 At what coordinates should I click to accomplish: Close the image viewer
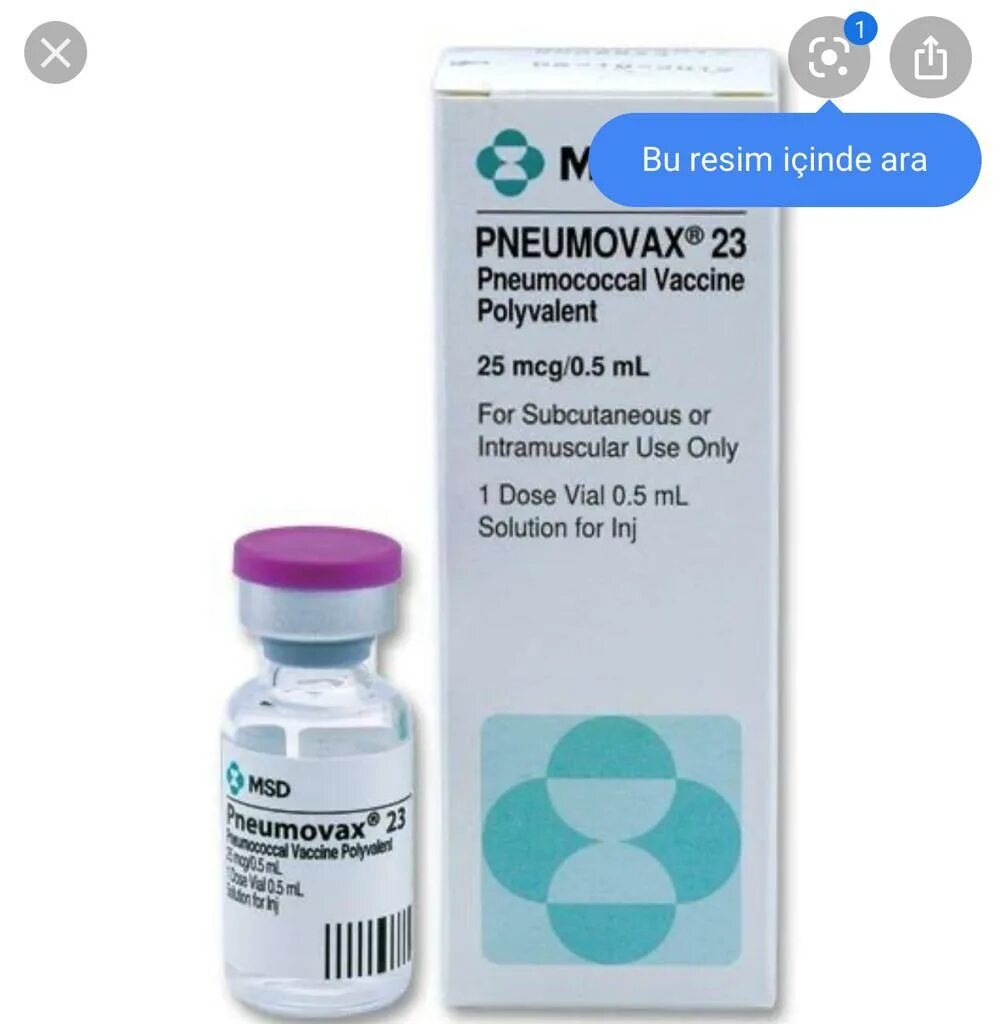55,52
